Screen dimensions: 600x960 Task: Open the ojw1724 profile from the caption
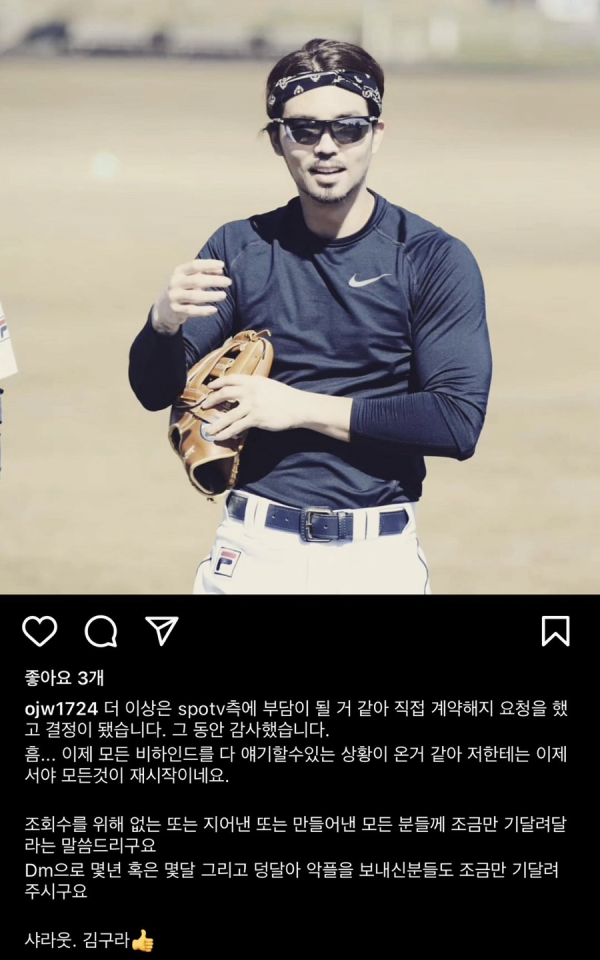(59, 708)
